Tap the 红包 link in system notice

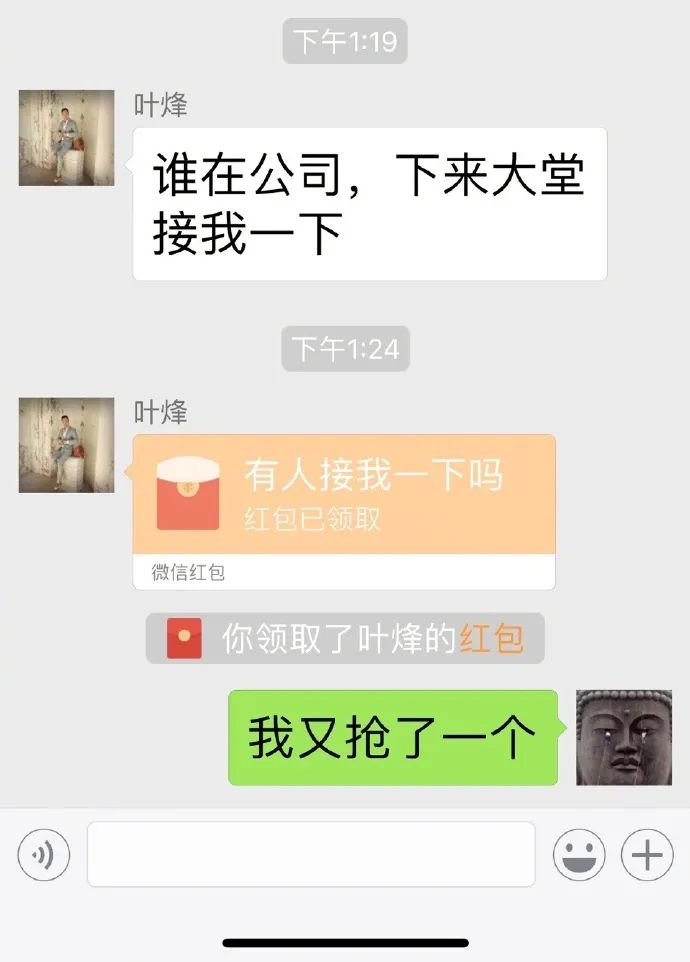point(491,639)
